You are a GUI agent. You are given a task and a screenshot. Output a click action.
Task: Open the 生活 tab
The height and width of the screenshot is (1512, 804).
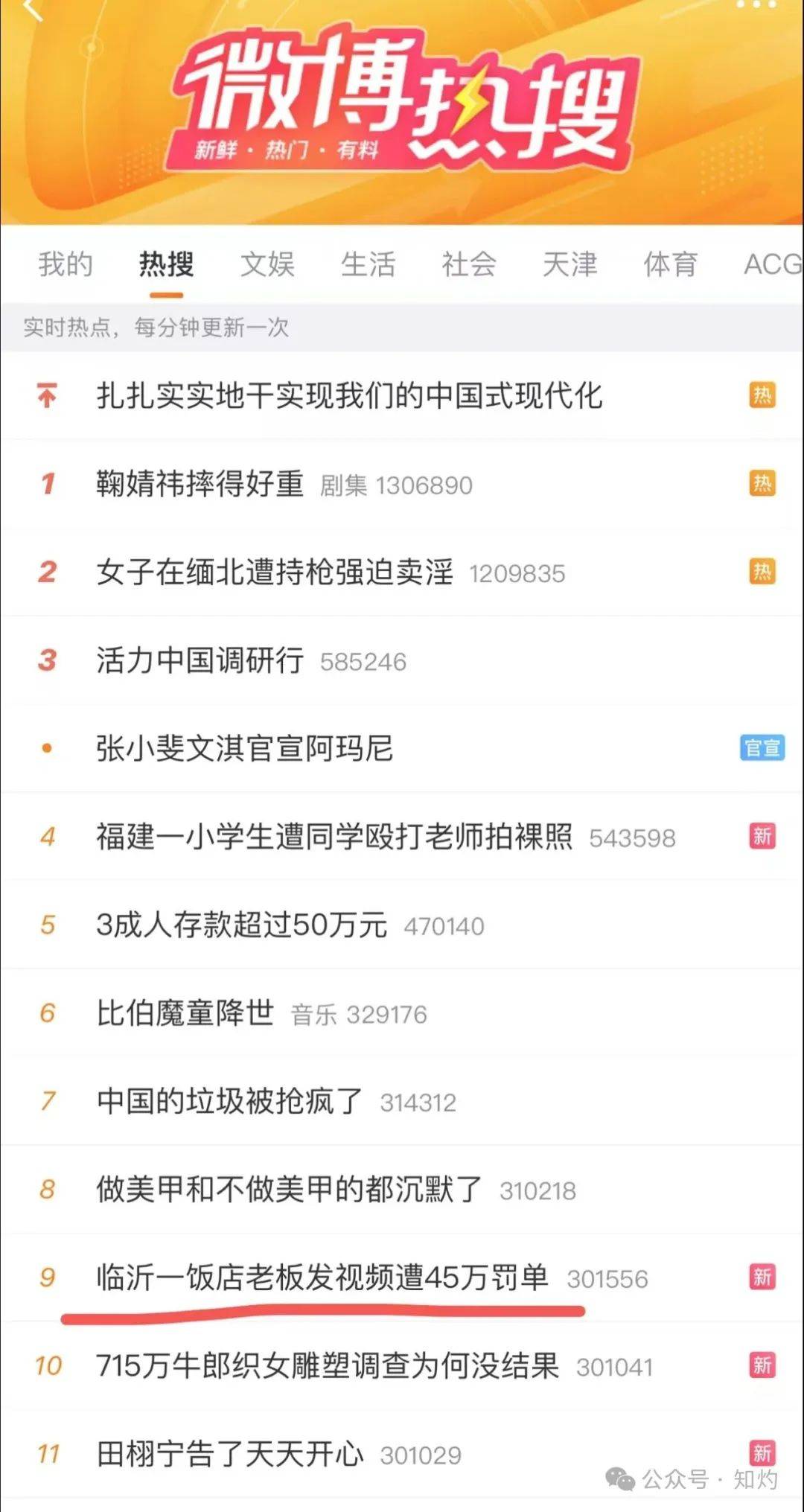pyautogui.click(x=368, y=264)
